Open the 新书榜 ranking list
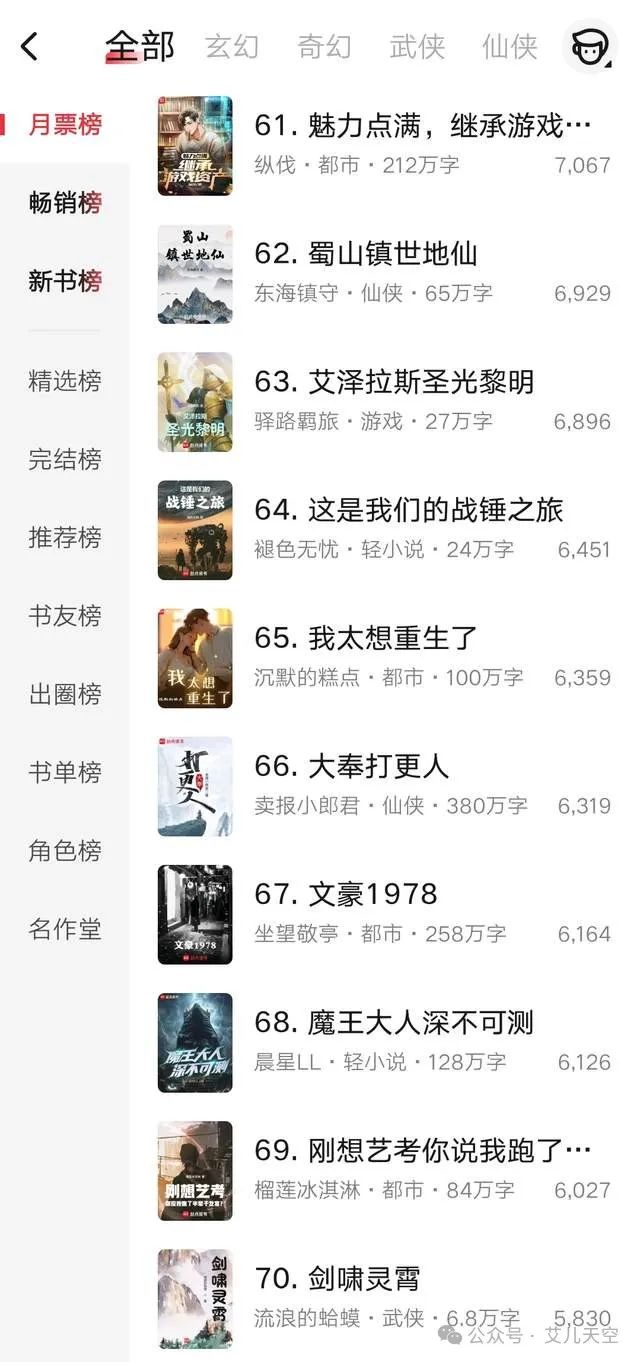This screenshot has height=1362, width=640. point(65,281)
